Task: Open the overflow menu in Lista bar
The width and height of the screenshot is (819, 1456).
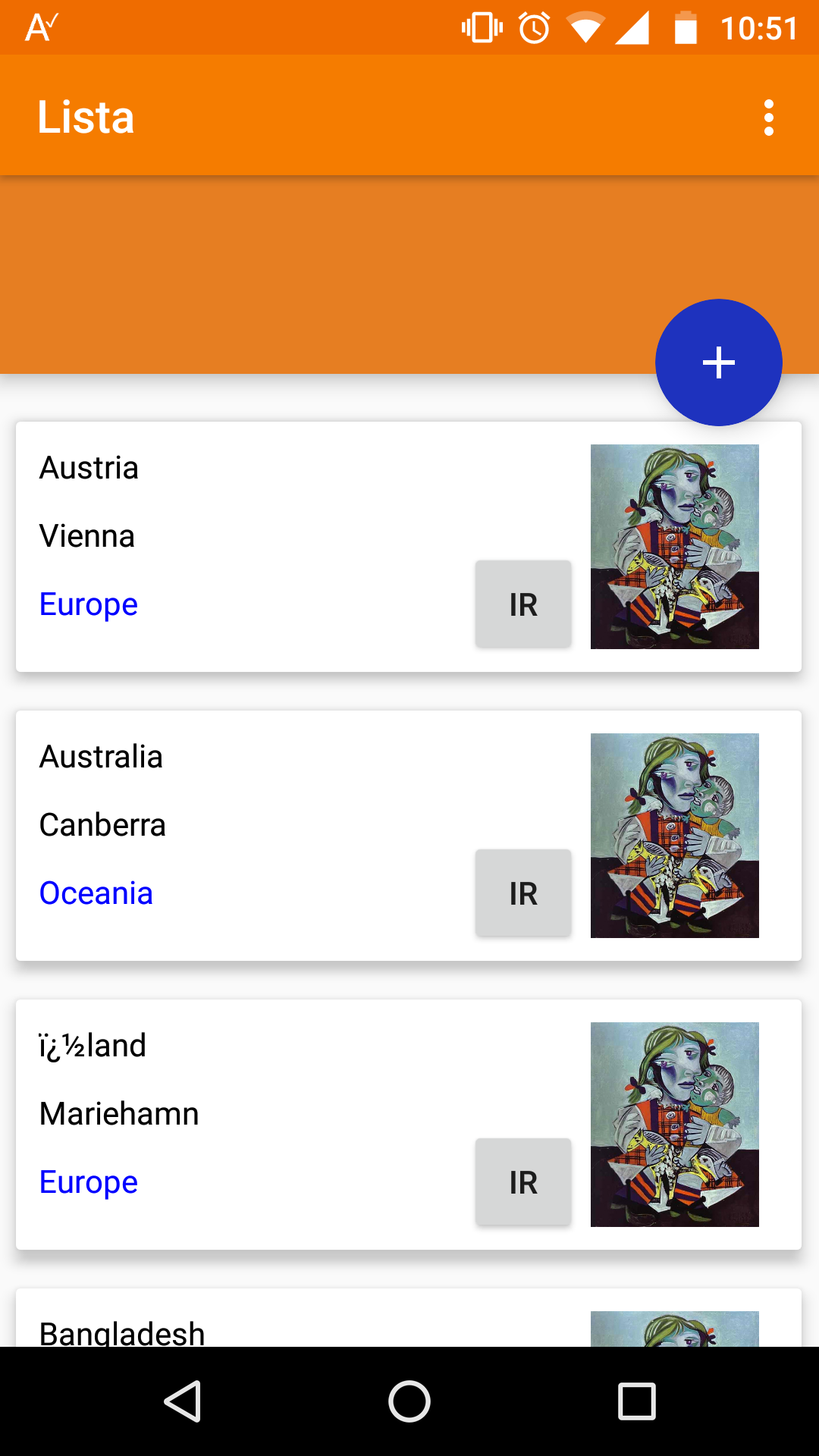Action: pyautogui.click(x=769, y=118)
